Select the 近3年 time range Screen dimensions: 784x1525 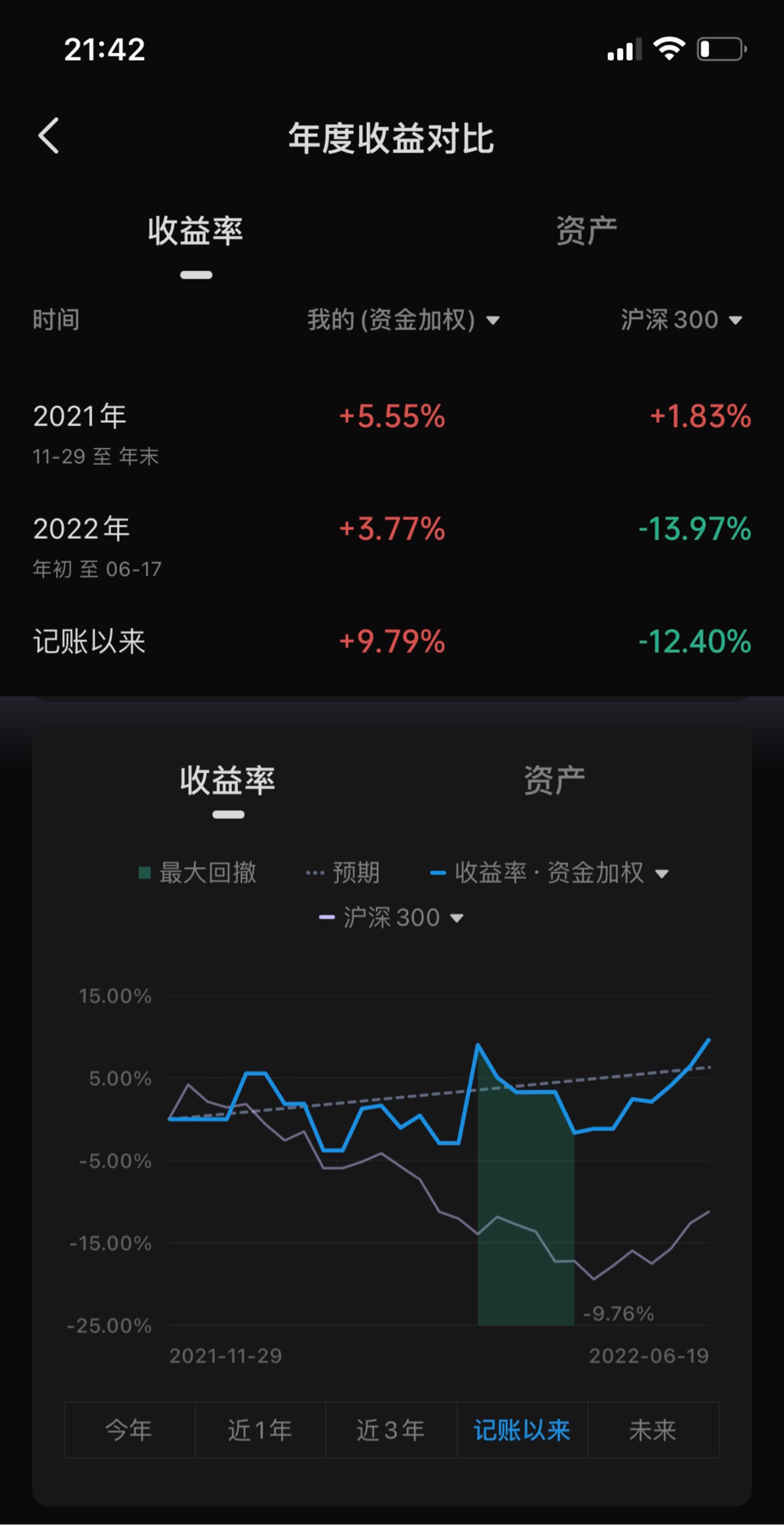(391, 1430)
